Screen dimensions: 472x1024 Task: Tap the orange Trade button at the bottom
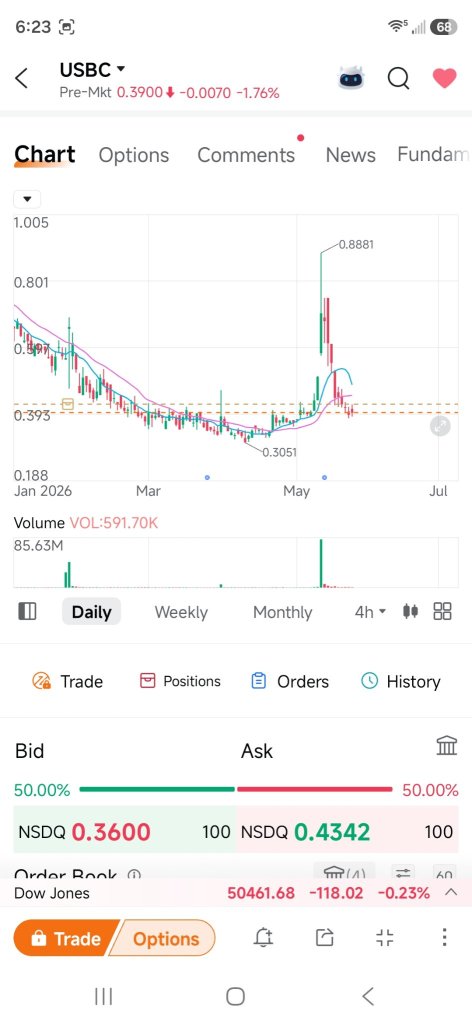point(65,938)
